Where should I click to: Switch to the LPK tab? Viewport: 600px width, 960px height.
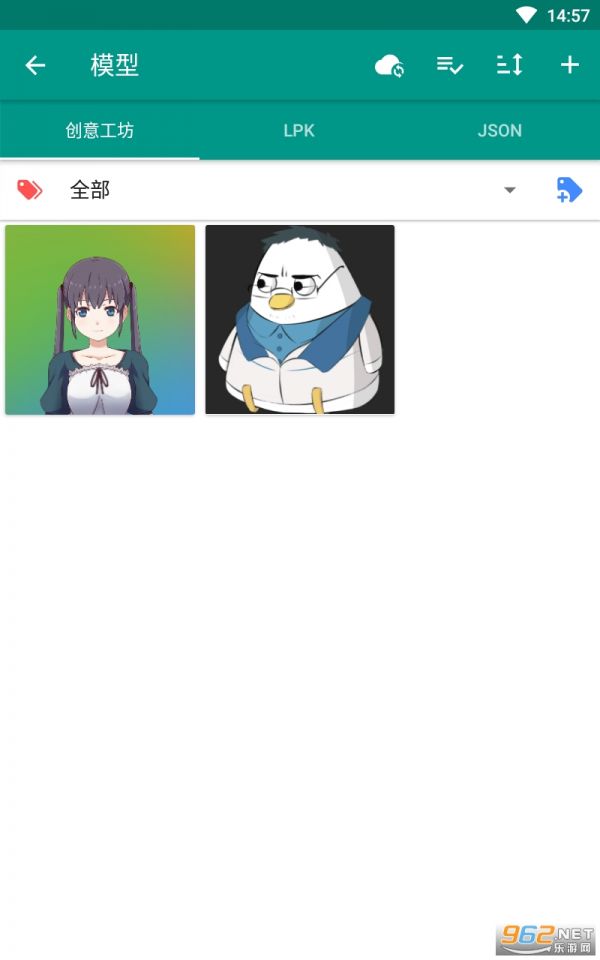tap(299, 131)
